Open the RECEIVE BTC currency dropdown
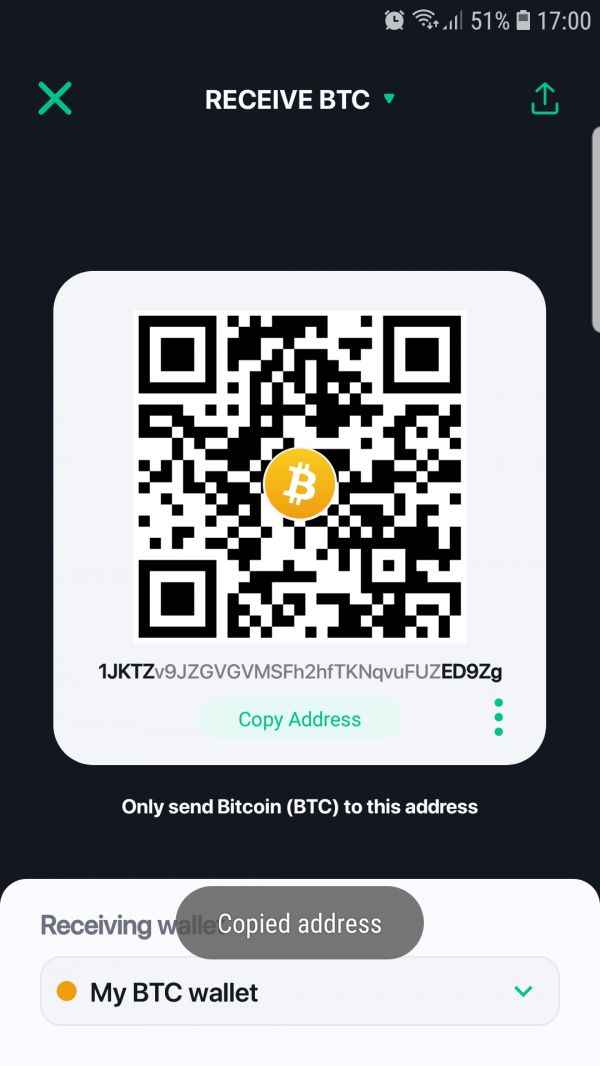 (x=389, y=99)
